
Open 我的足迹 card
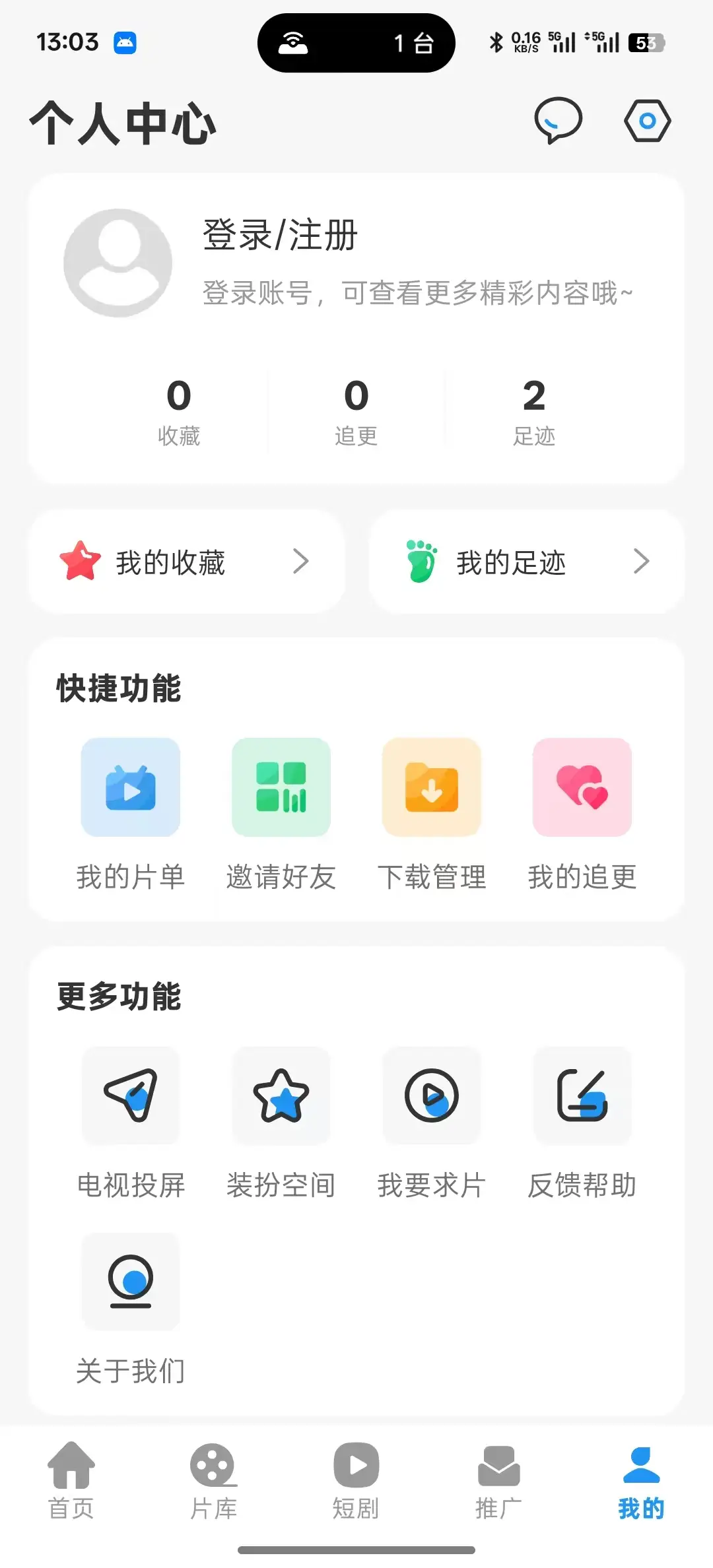click(x=526, y=562)
